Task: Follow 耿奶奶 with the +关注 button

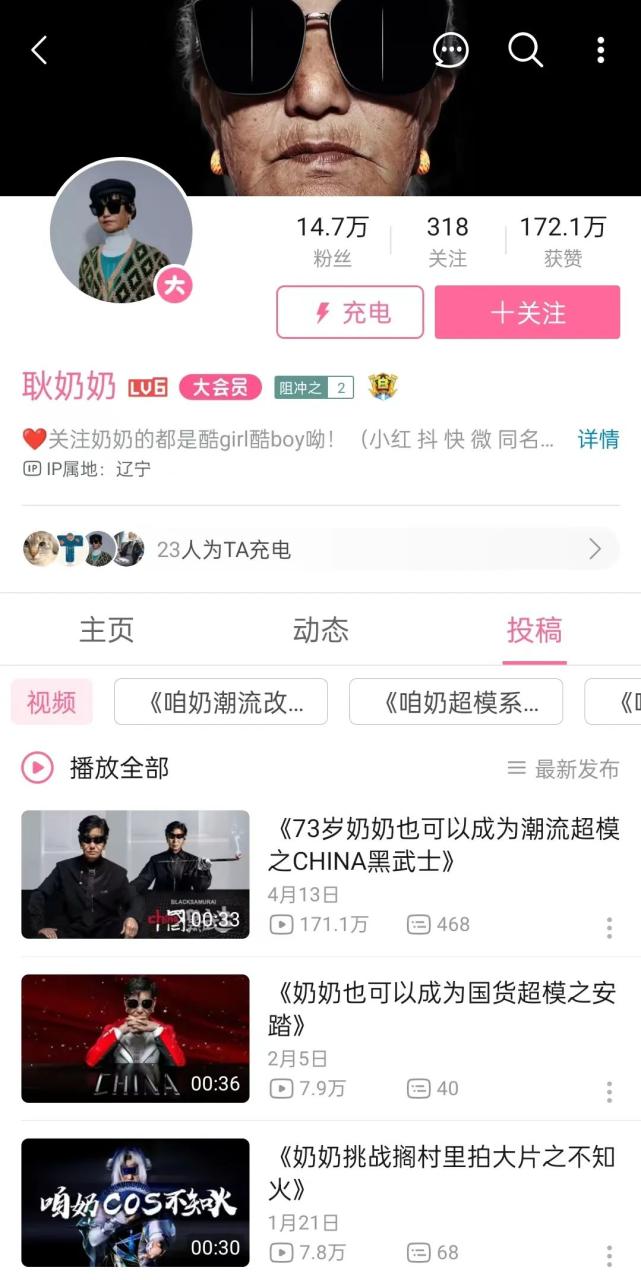Action: (527, 313)
